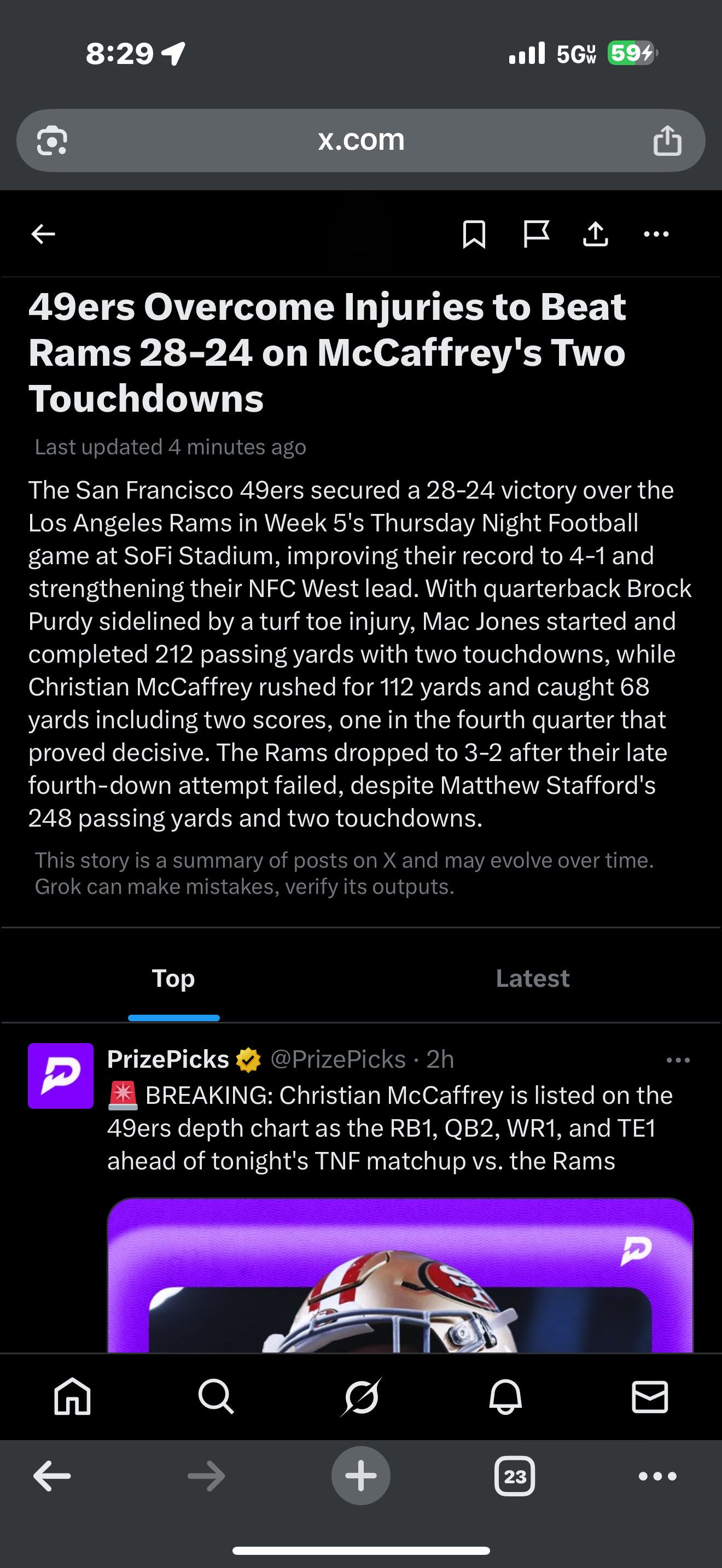Open the PrizePicks profile avatar
722x1568 pixels.
(x=61, y=1075)
